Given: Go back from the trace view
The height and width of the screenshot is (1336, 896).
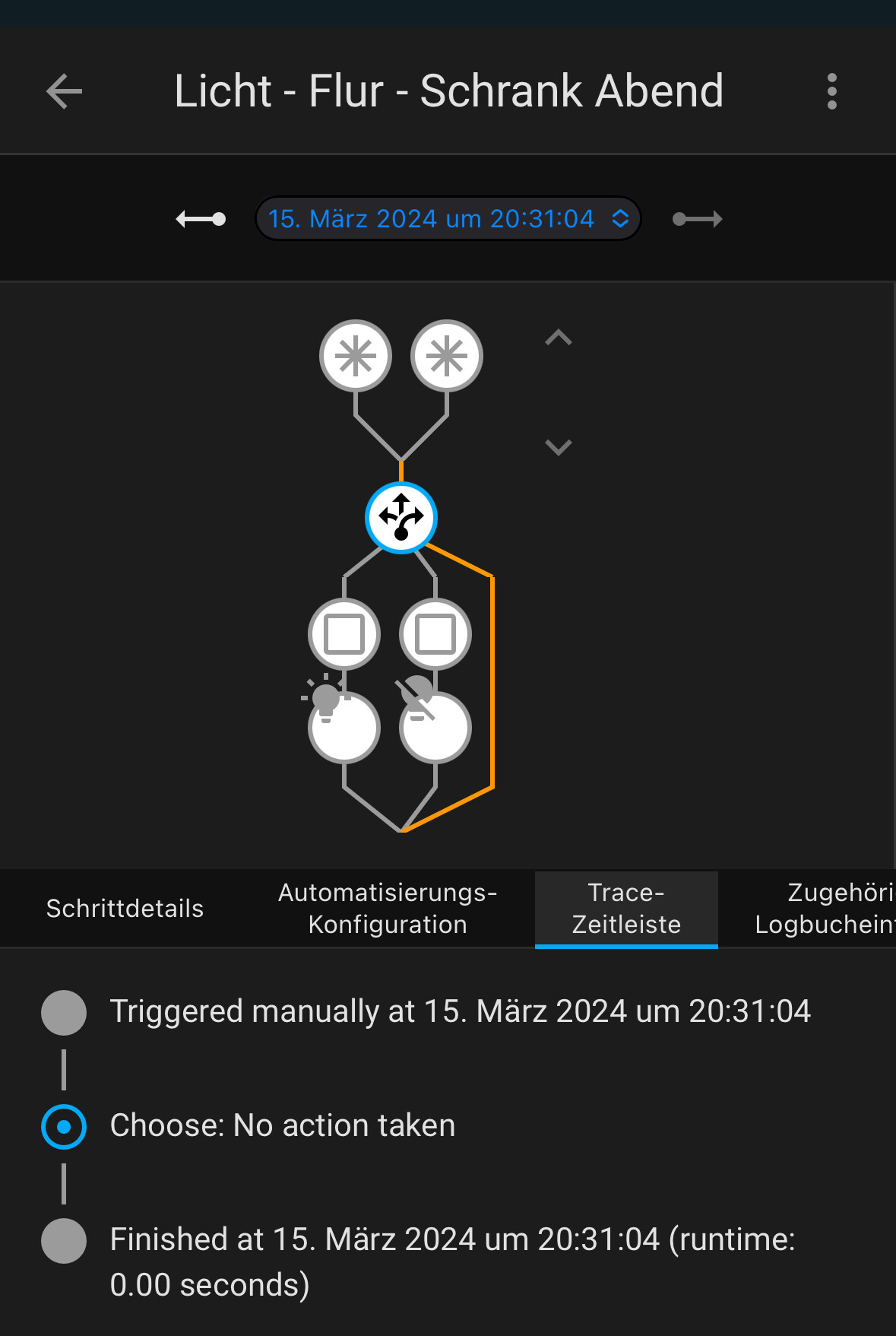Looking at the screenshot, I should 64,92.
